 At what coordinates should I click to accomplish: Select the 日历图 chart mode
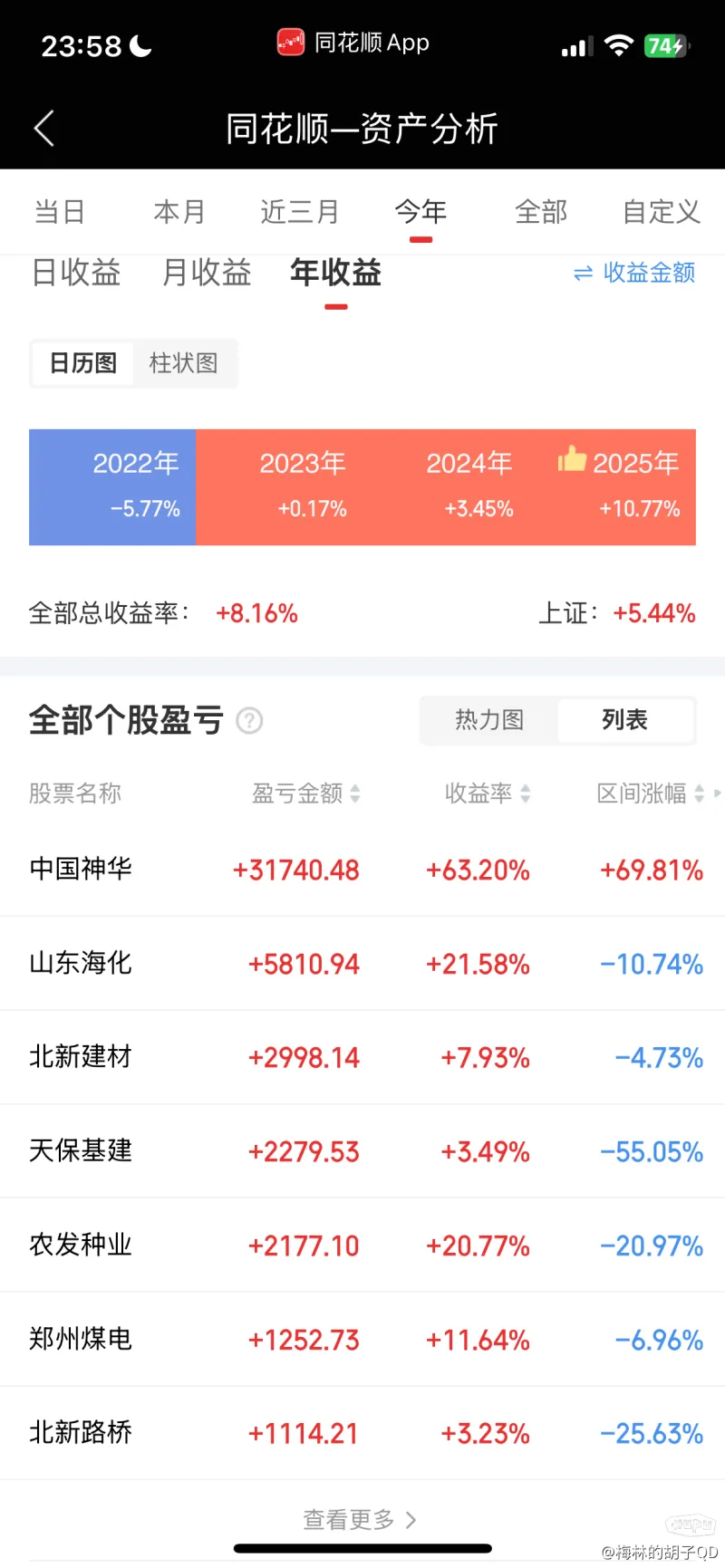[x=82, y=363]
